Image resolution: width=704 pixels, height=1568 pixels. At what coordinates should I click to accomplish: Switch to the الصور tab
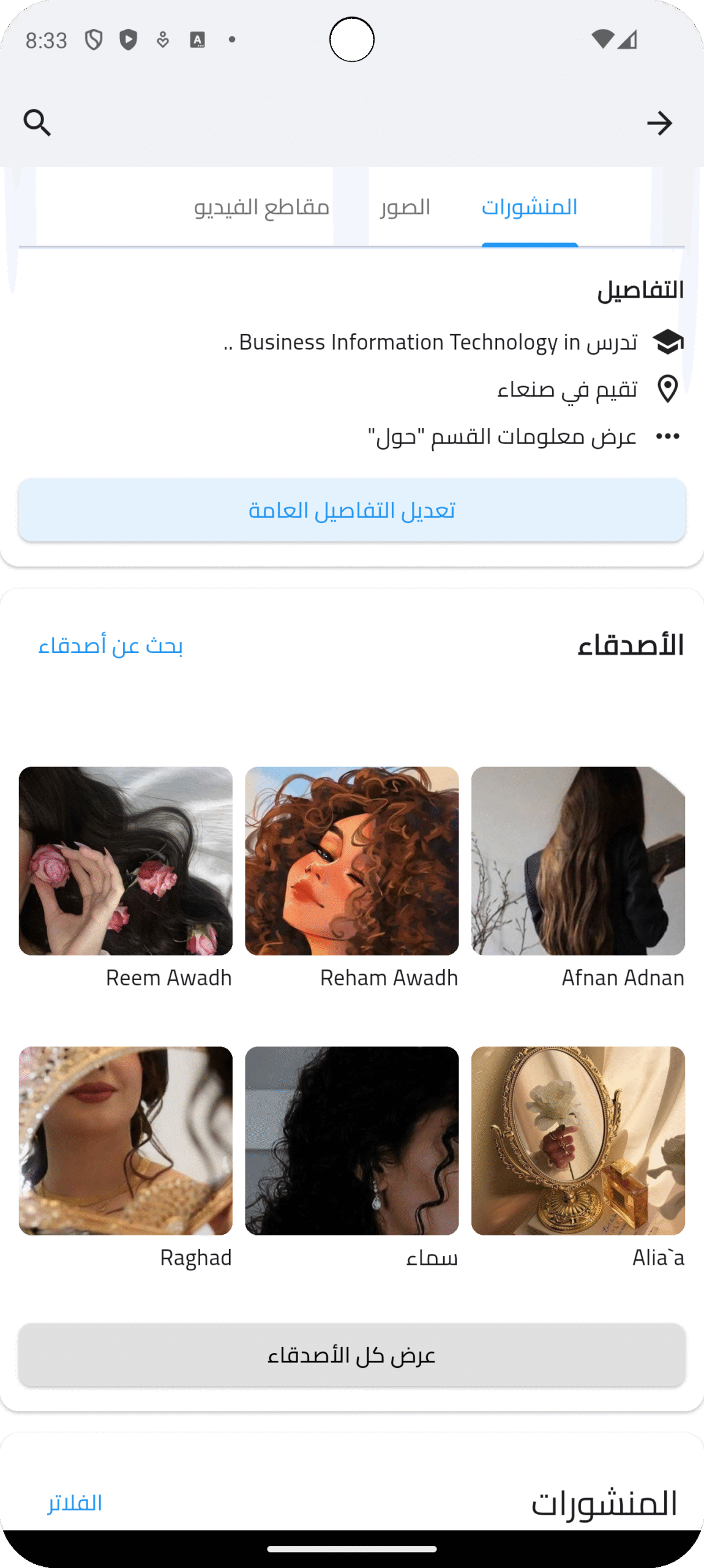406,206
